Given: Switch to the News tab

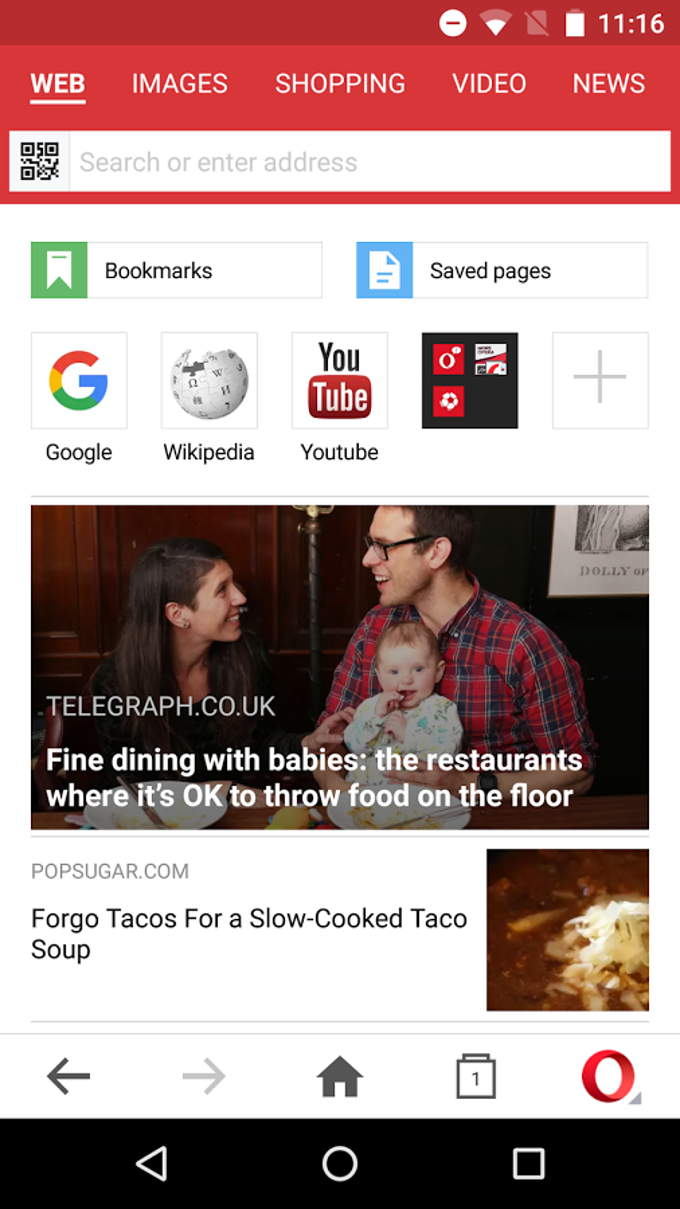Looking at the screenshot, I should point(608,84).
